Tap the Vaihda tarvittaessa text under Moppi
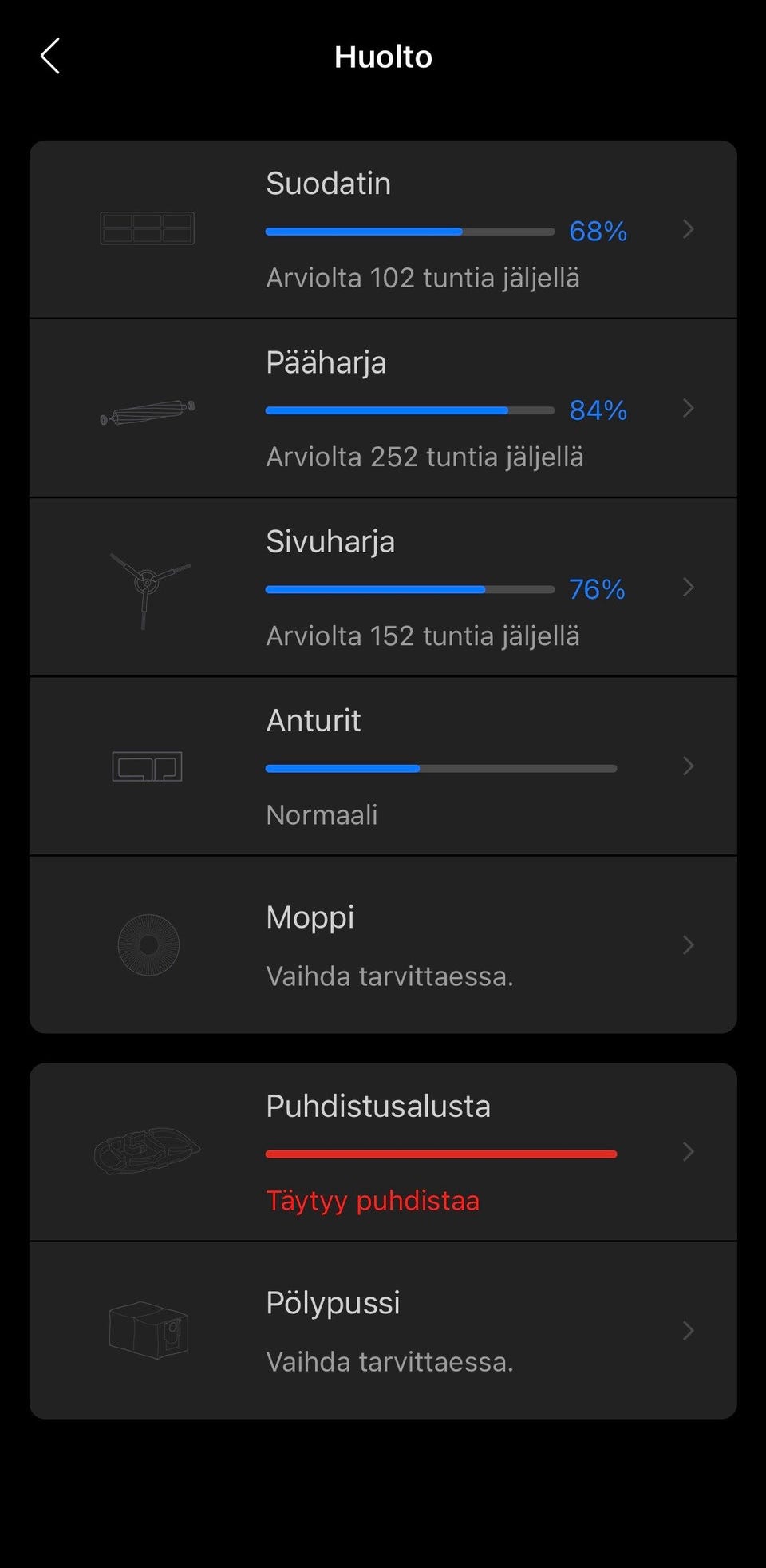766x1568 pixels. [389, 976]
